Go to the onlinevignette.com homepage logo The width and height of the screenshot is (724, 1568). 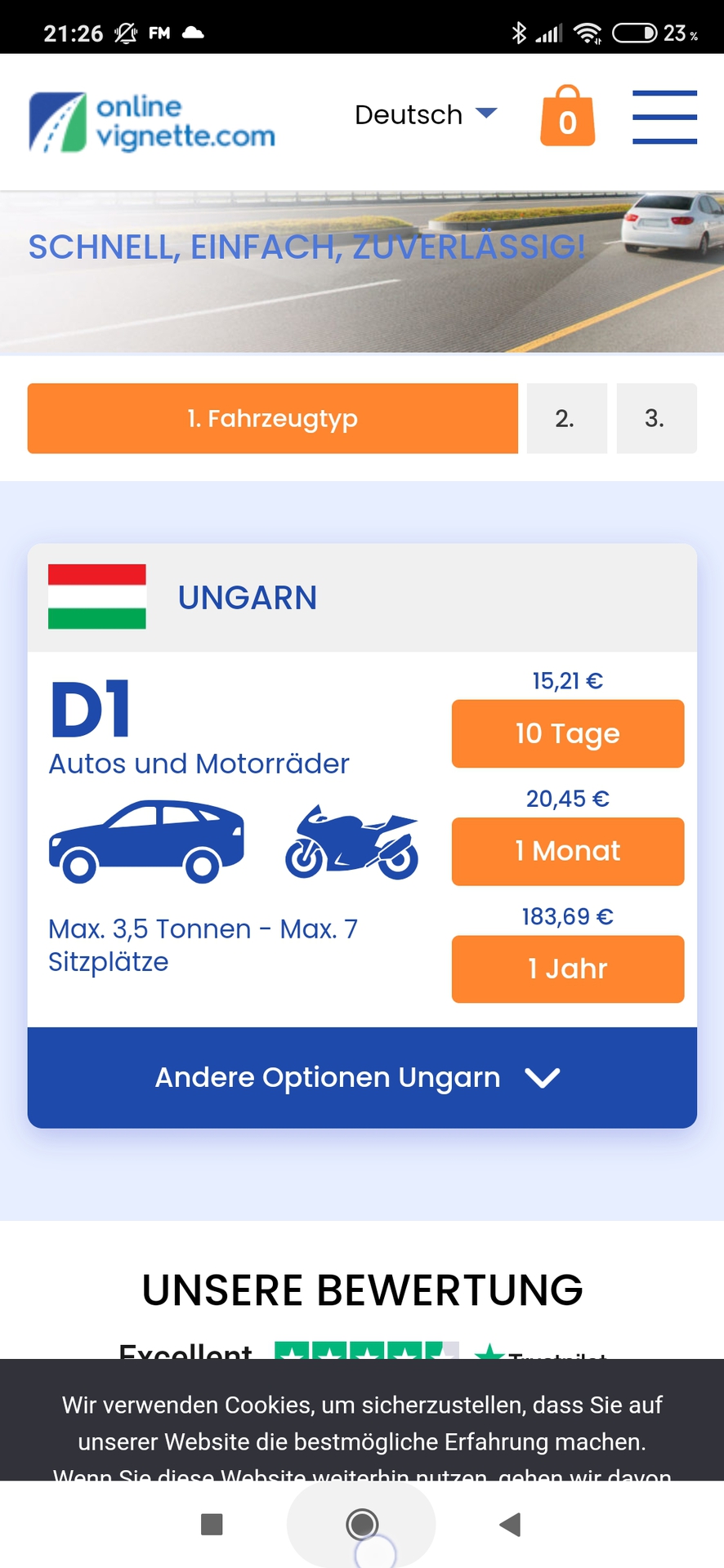click(x=152, y=122)
